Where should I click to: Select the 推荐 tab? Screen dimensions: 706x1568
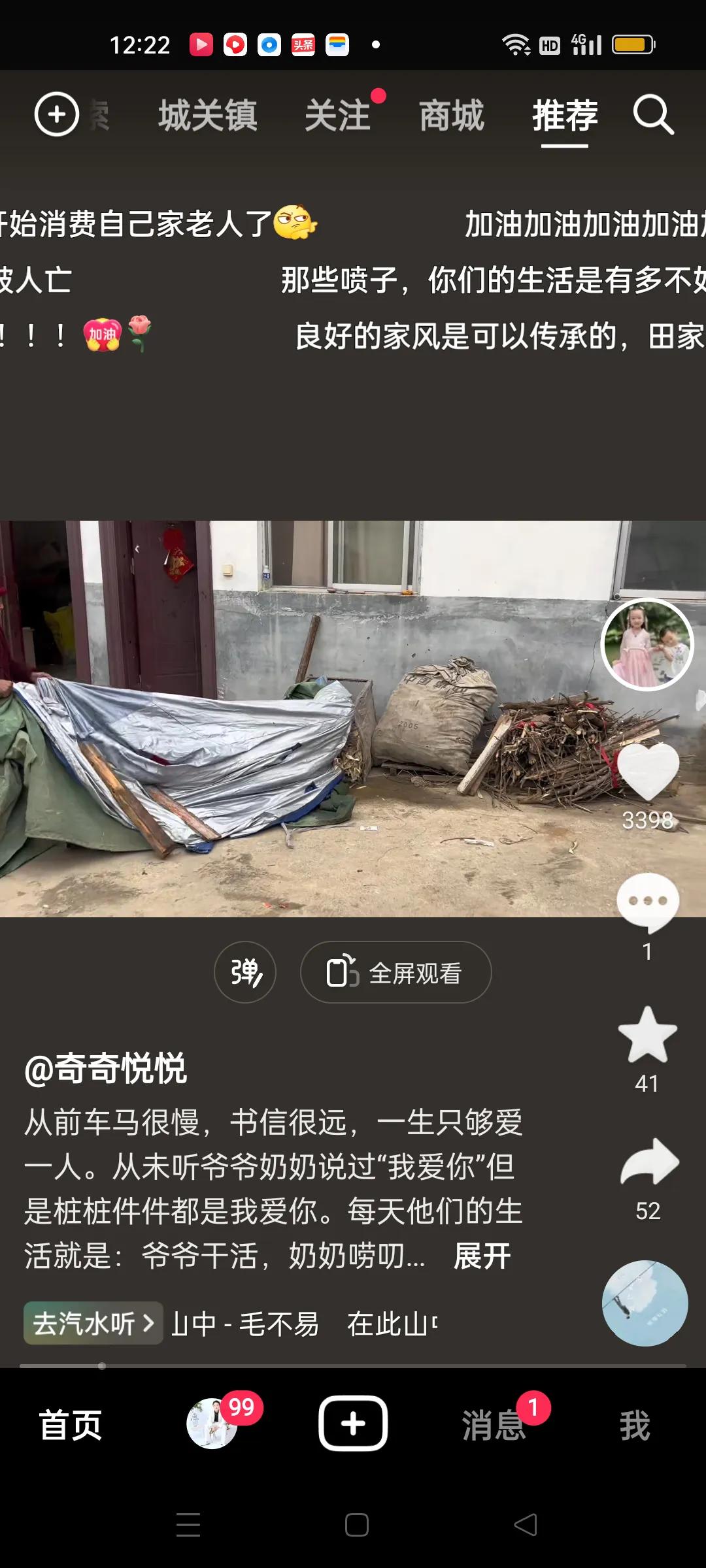coord(565,116)
